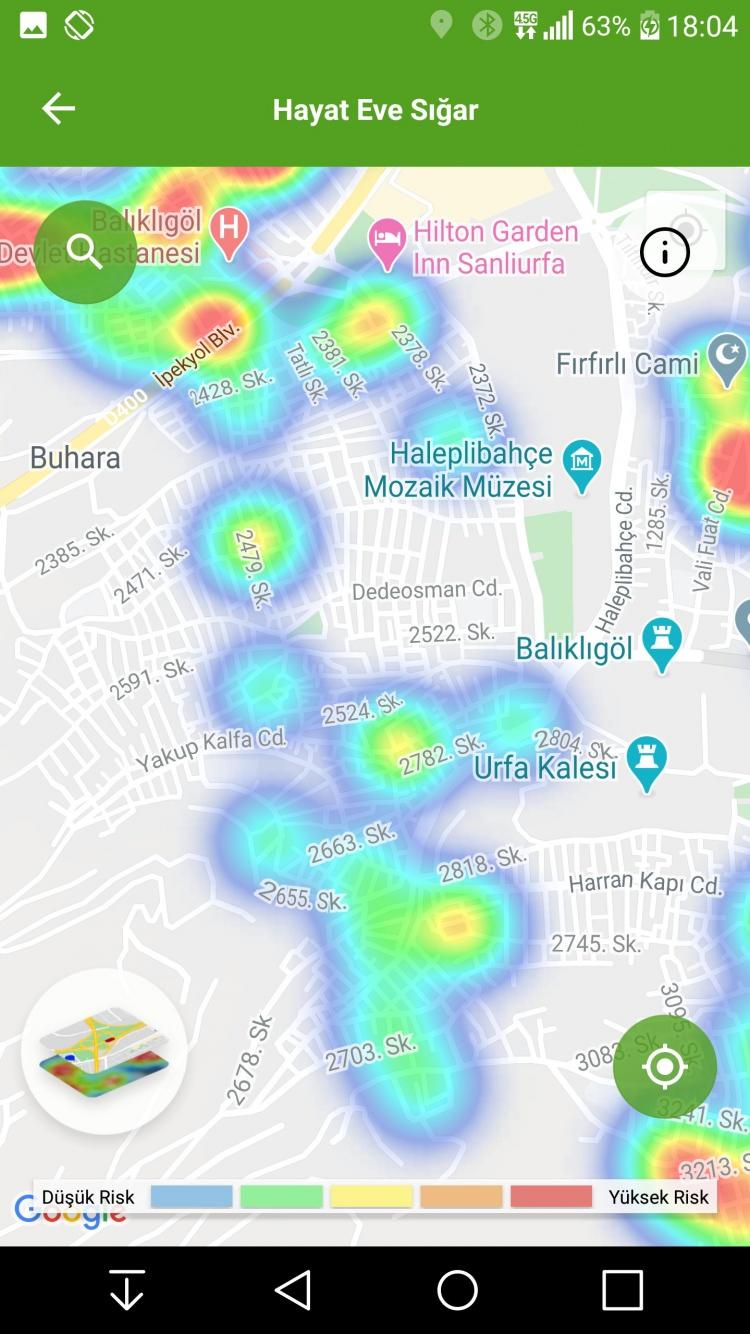Viewport: 750px width, 1334px height.
Task: Go back using the header arrow
Action: pyautogui.click(x=58, y=109)
